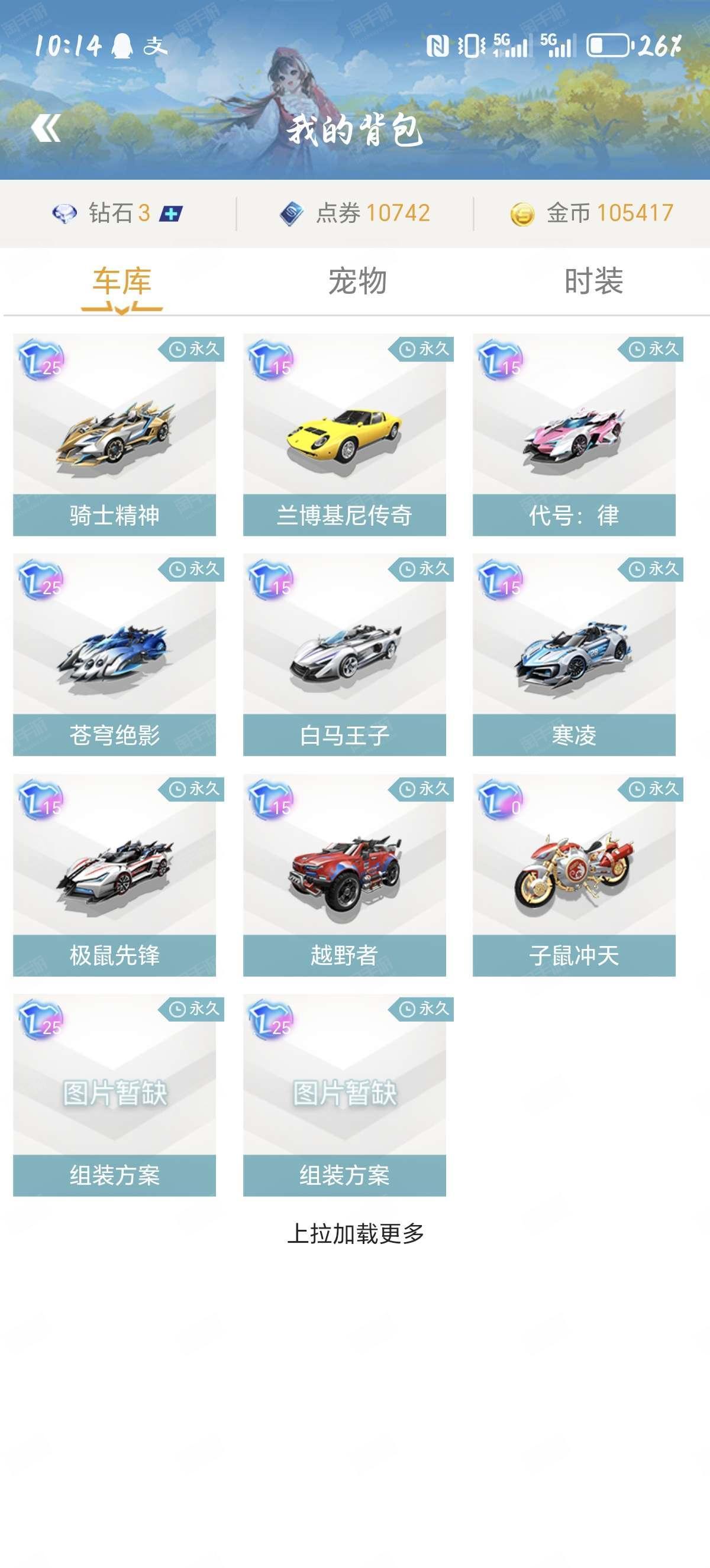Select the 车库 tab

122,281
